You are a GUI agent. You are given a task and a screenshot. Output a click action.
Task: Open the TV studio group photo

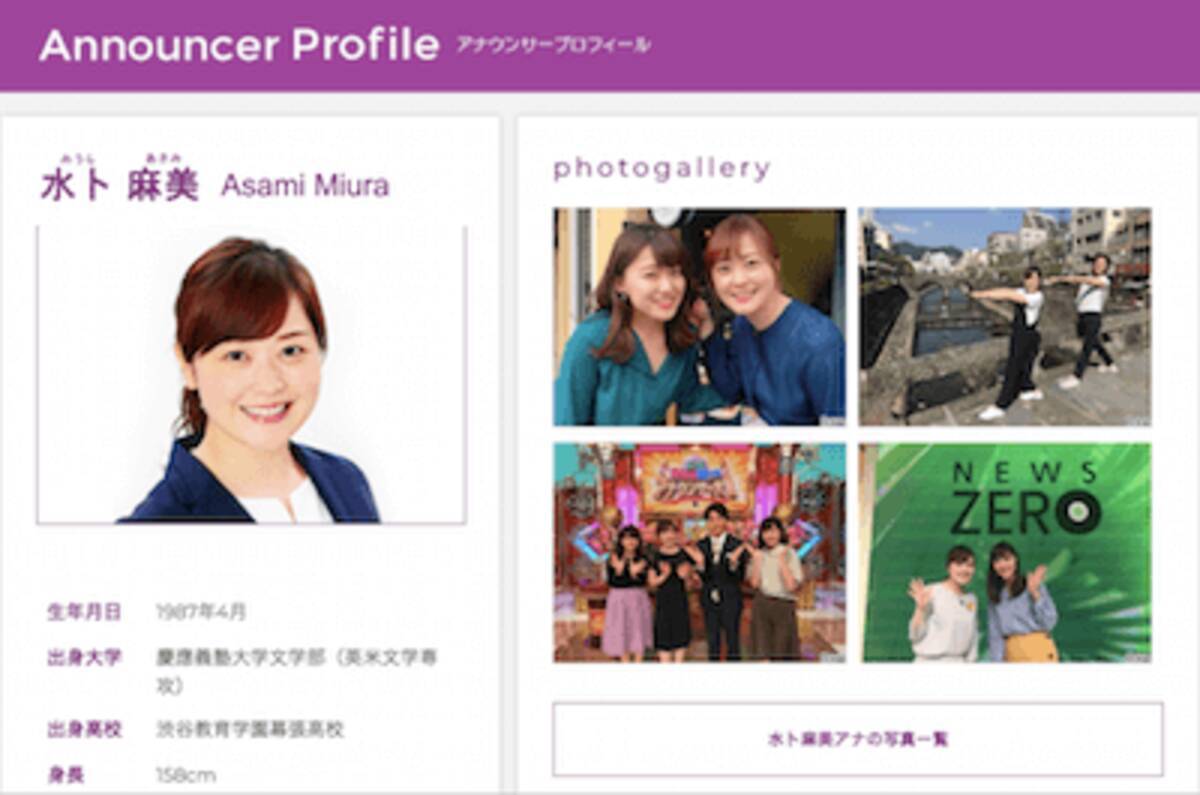[699, 553]
